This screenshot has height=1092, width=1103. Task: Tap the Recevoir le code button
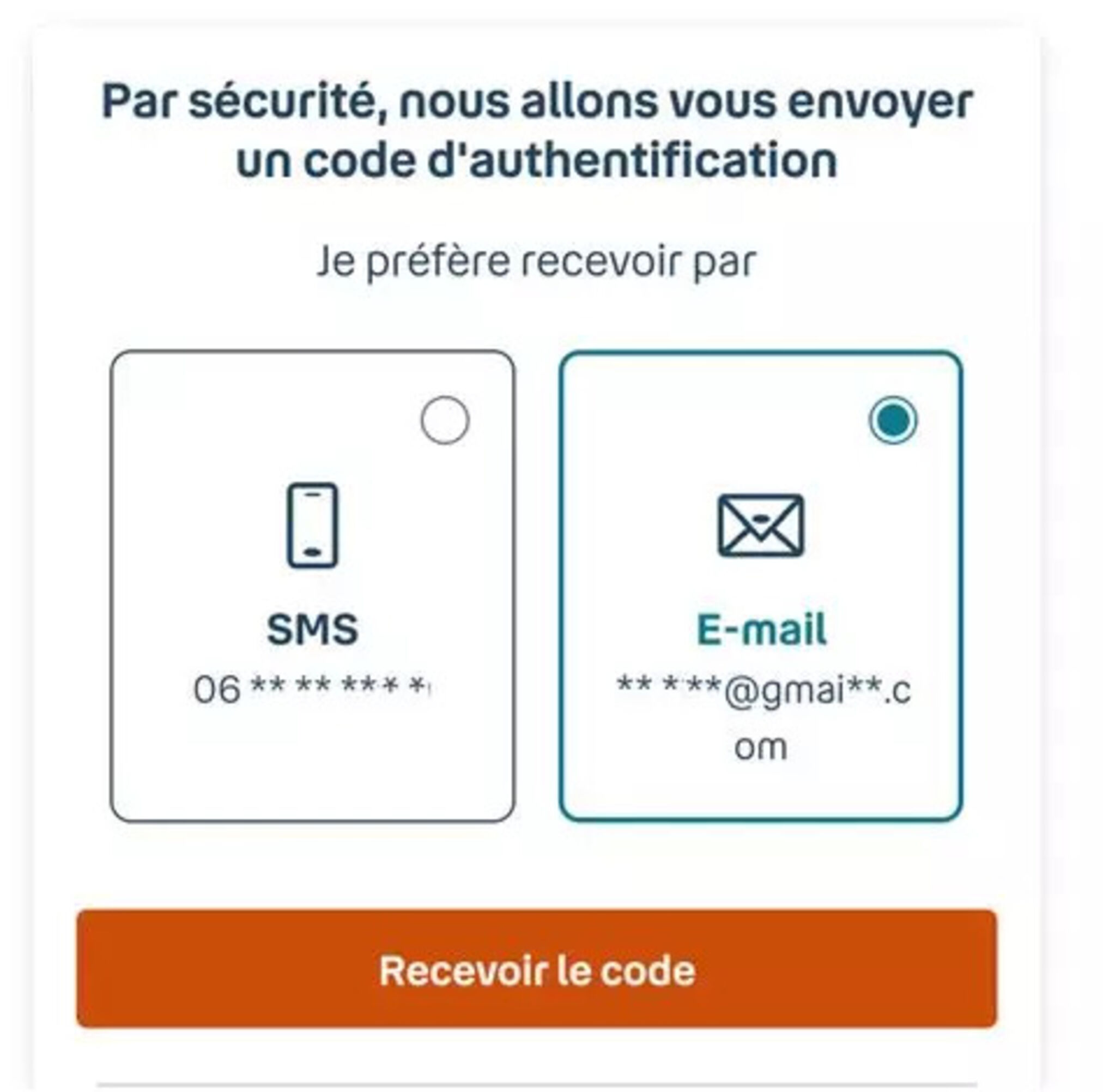tap(537, 970)
